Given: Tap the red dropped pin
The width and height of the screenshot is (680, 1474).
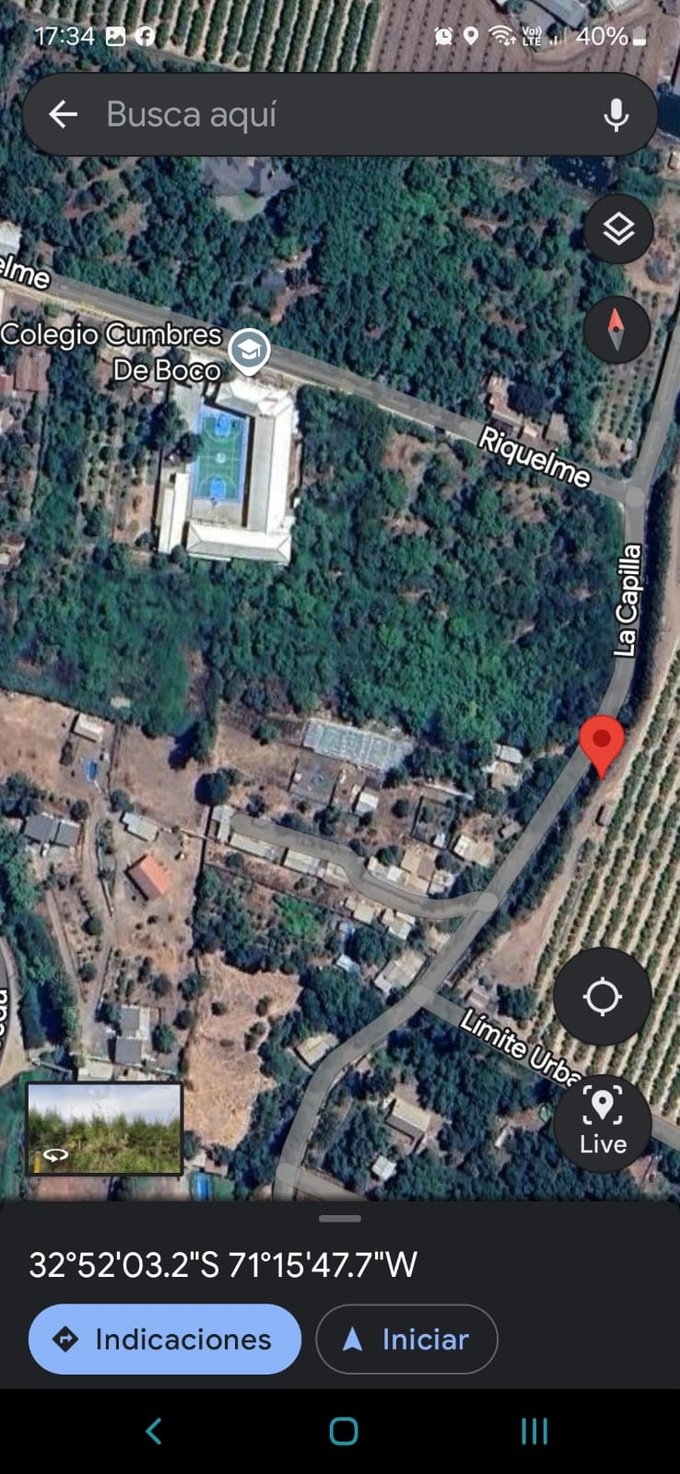Looking at the screenshot, I should (602, 744).
